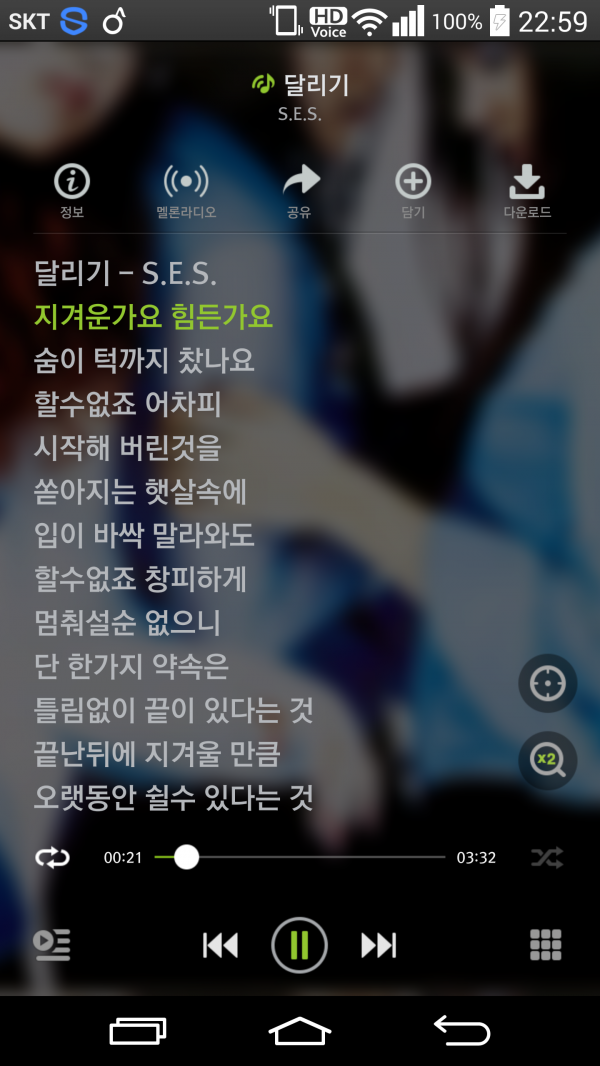Add song to playlist (담기)
This screenshot has width=600, height=1066.
click(413, 189)
